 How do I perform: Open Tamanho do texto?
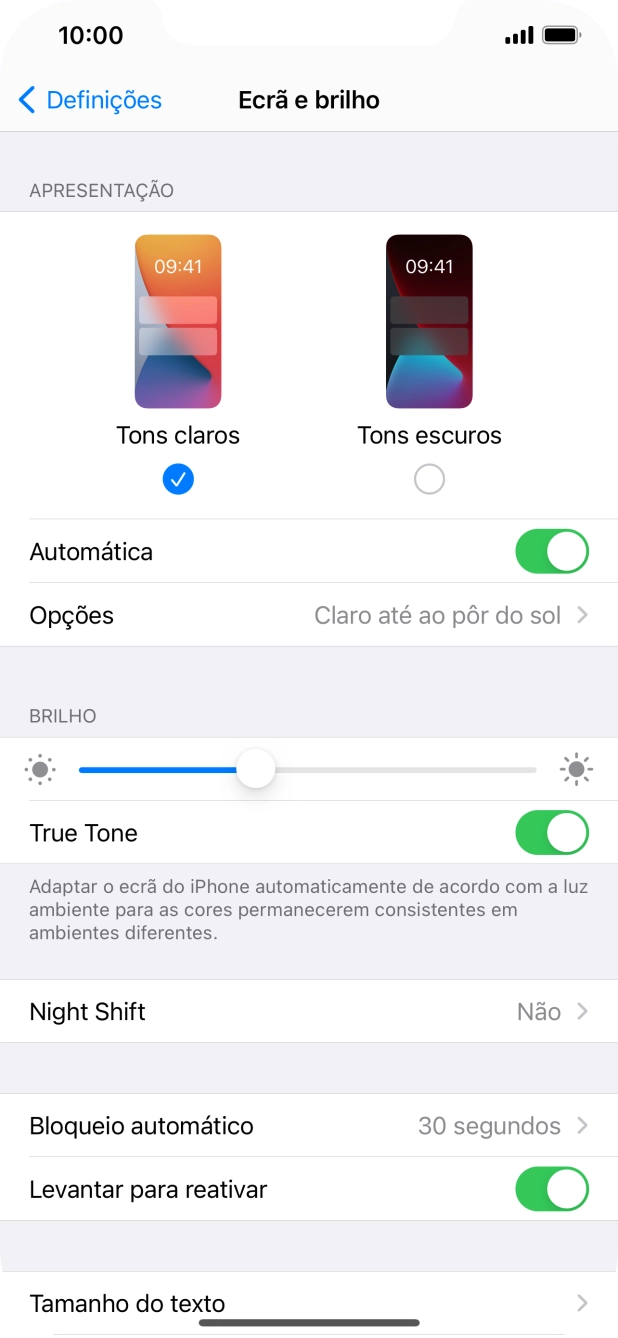[x=309, y=1303]
